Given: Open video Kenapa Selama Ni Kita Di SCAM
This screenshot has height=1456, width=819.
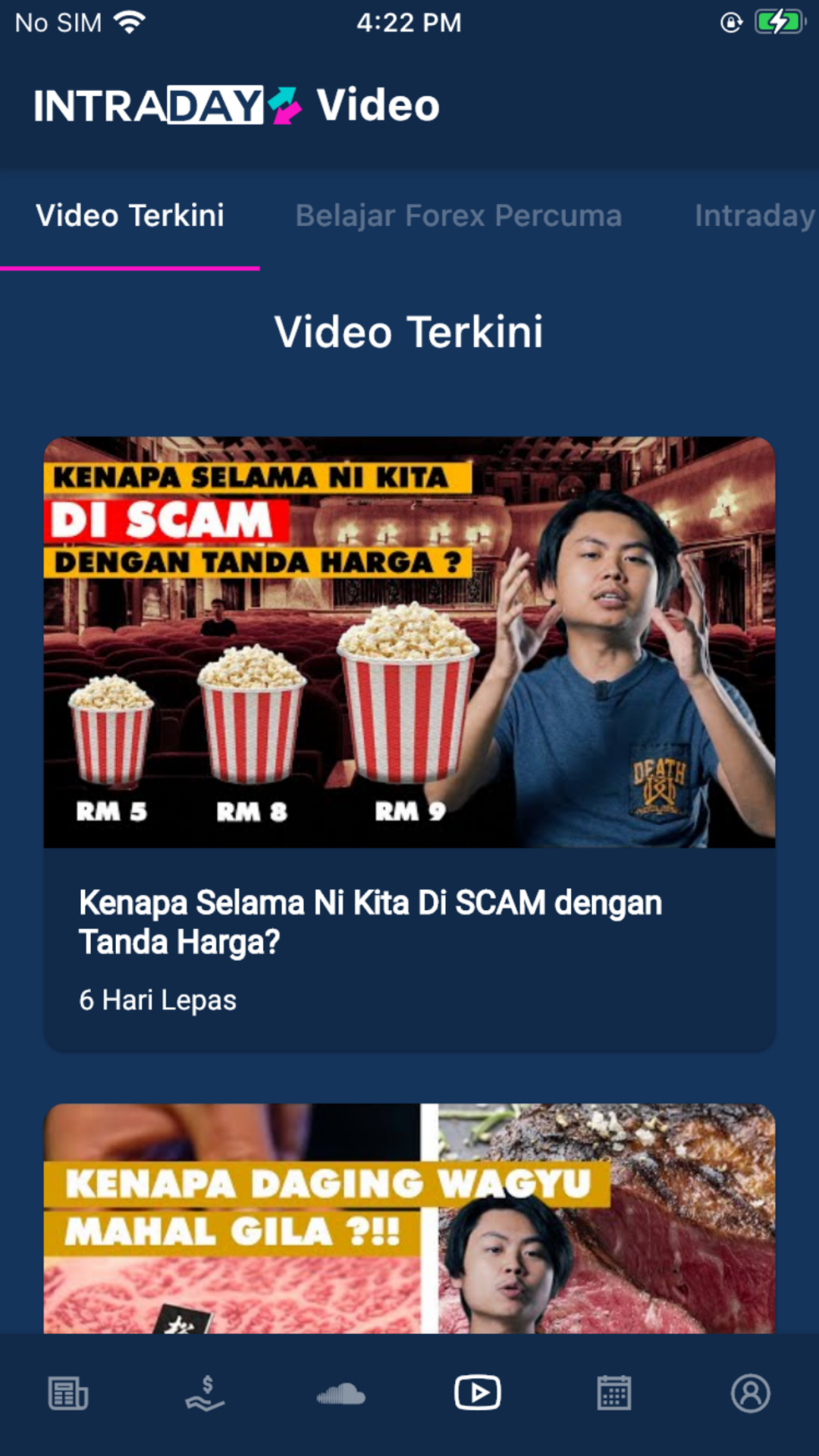Looking at the screenshot, I should (409, 743).
